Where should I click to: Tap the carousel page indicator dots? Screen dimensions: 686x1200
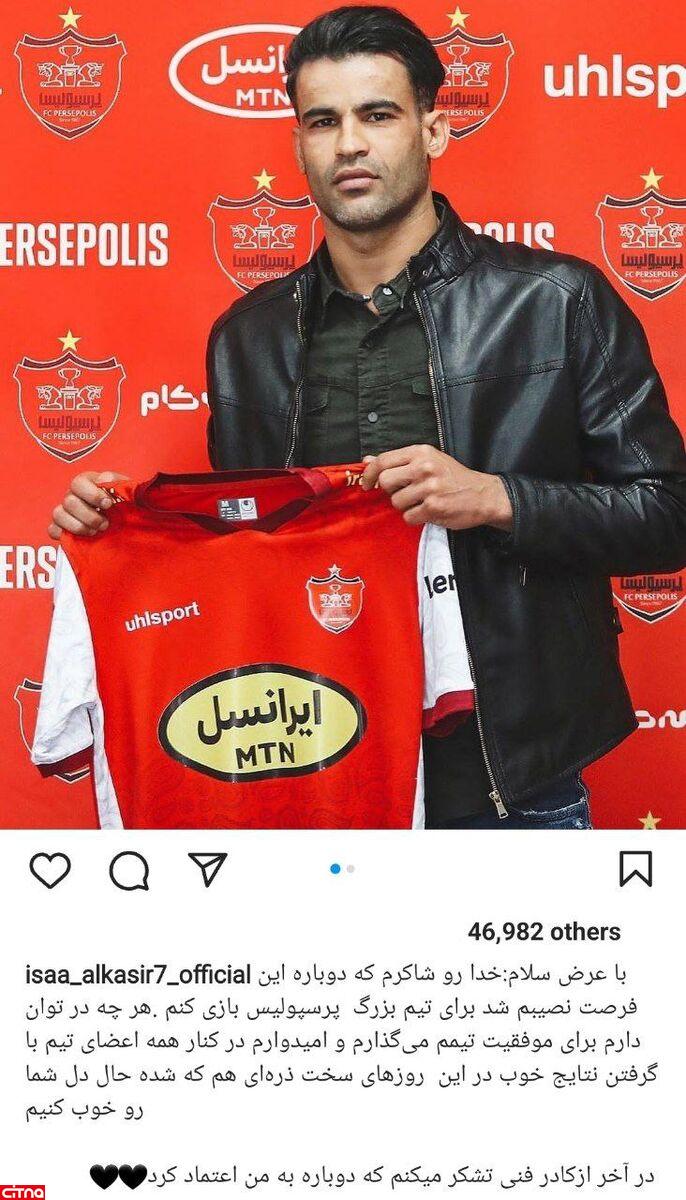coord(342,869)
